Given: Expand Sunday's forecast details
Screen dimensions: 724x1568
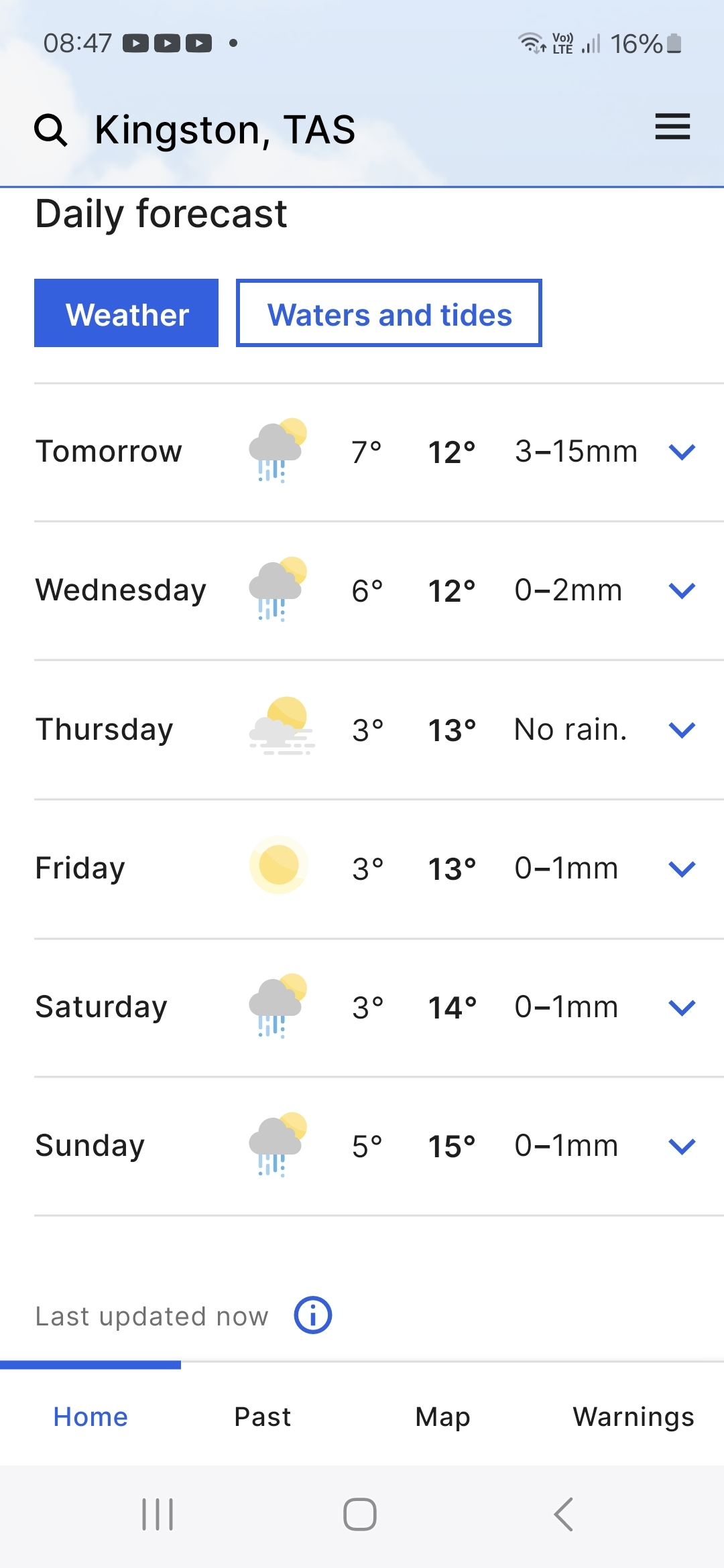Looking at the screenshot, I should 682,1147.
